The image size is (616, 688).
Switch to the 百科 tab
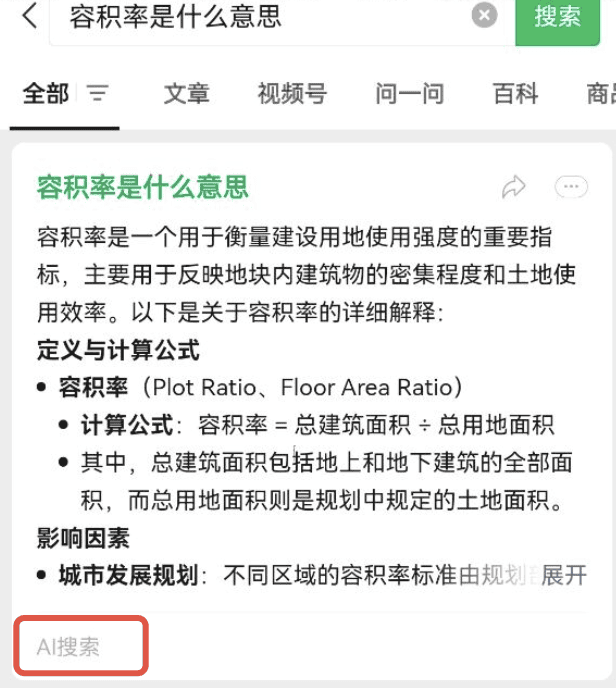tap(516, 94)
